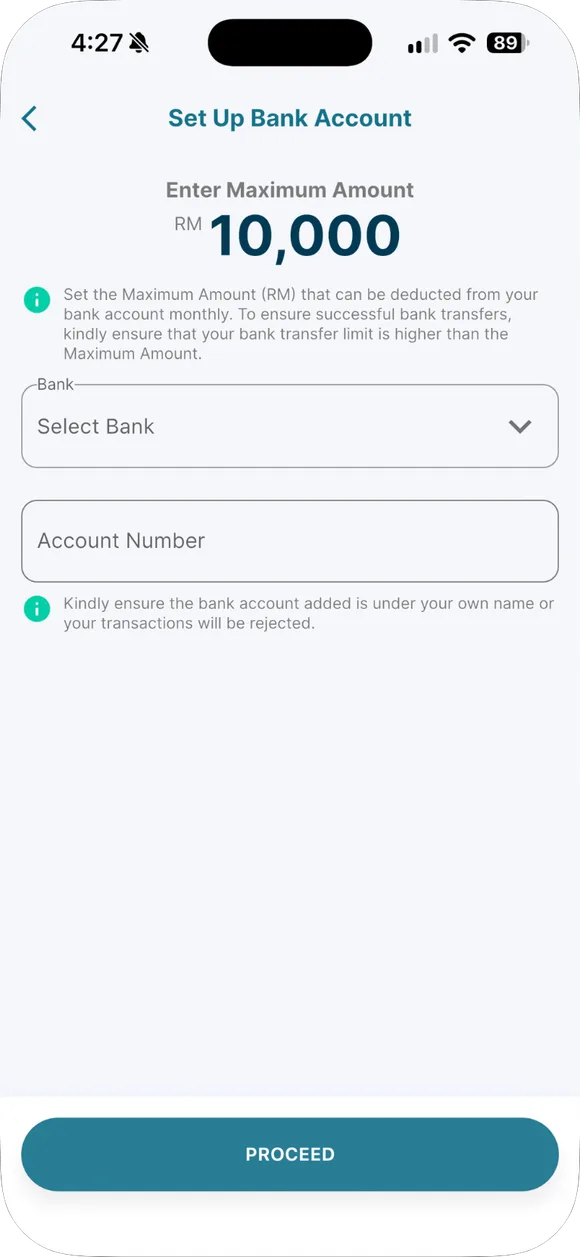Tap the PROCEED button
This screenshot has width=580, height=1257.
point(290,1154)
